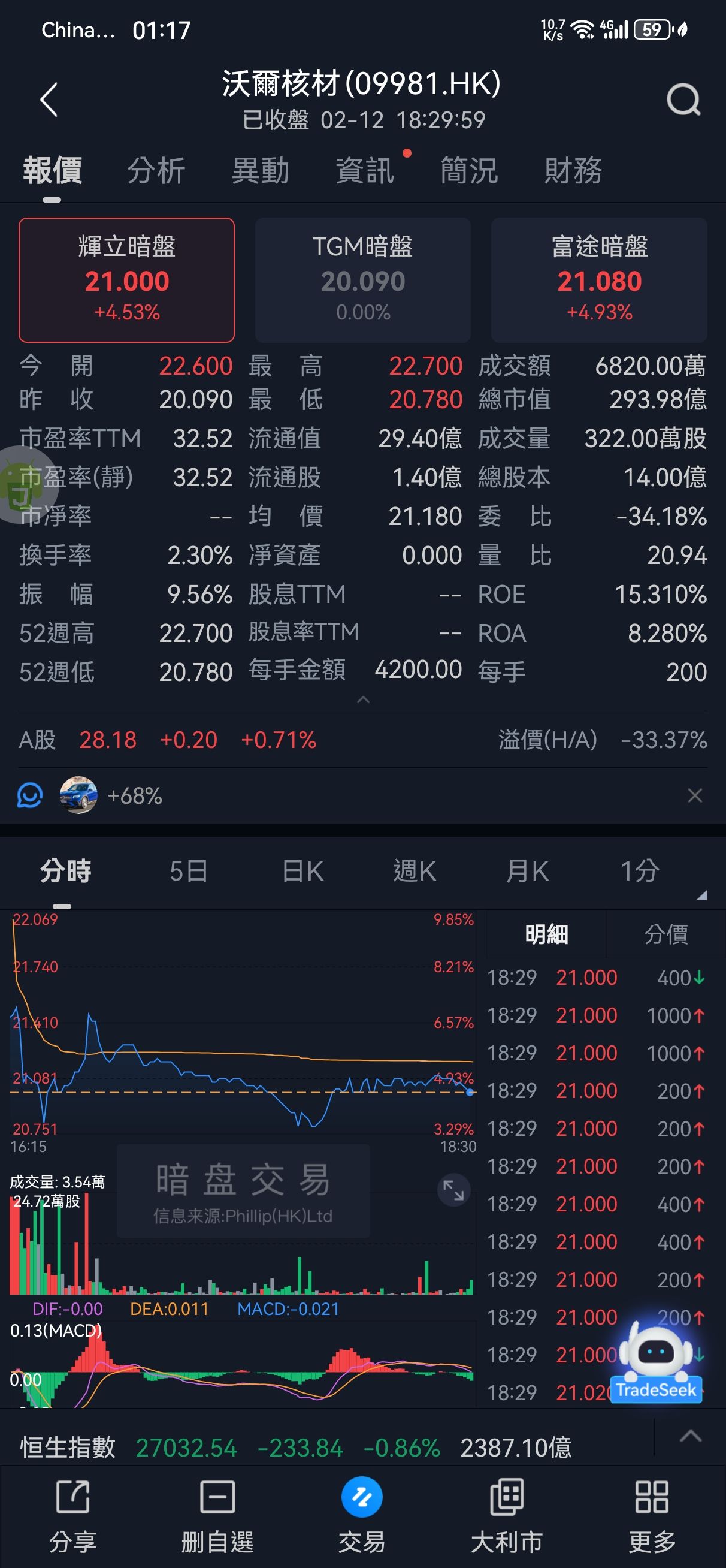Expand the 恒生指數 index bar
This screenshot has height=1568, width=726.
[x=690, y=1437]
